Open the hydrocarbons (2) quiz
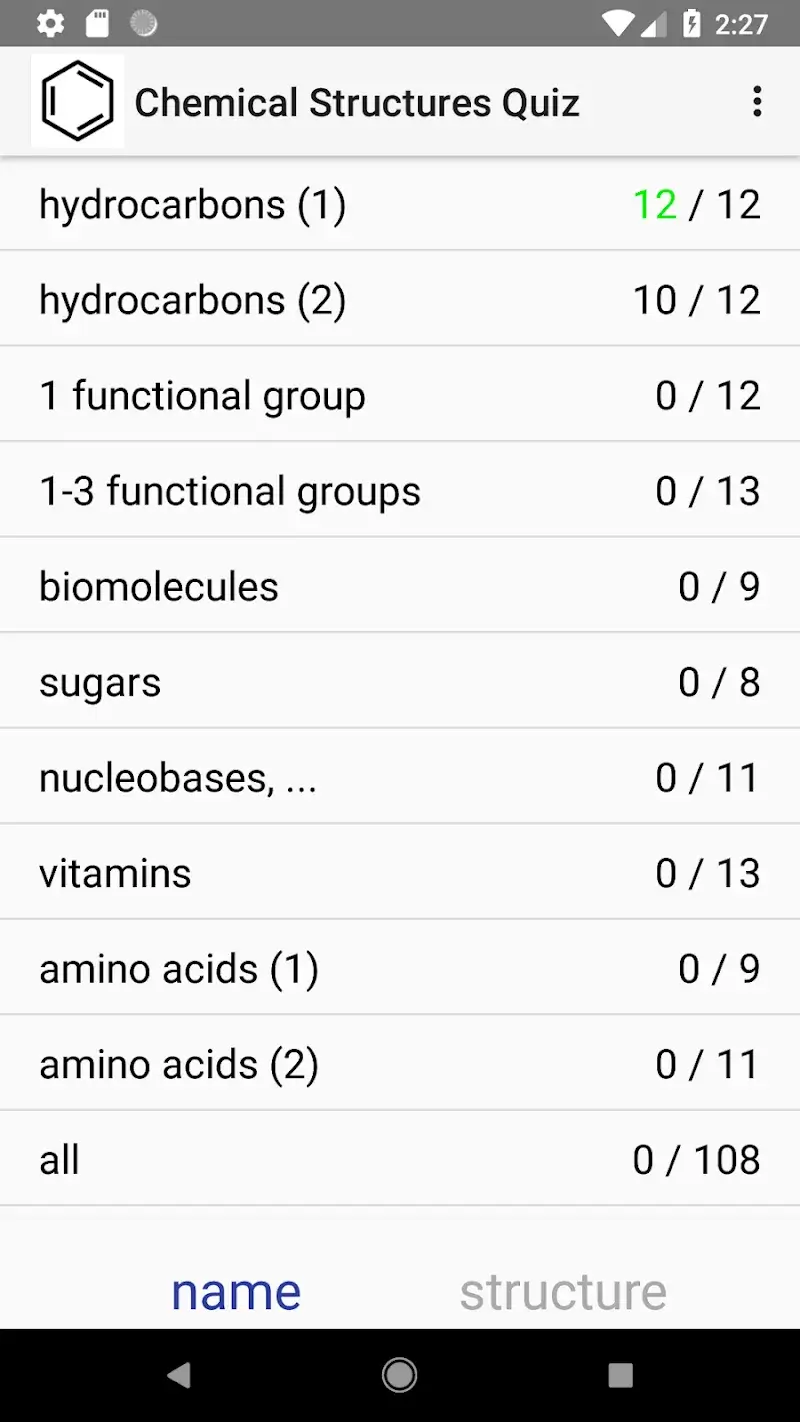 tap(400, 299)
